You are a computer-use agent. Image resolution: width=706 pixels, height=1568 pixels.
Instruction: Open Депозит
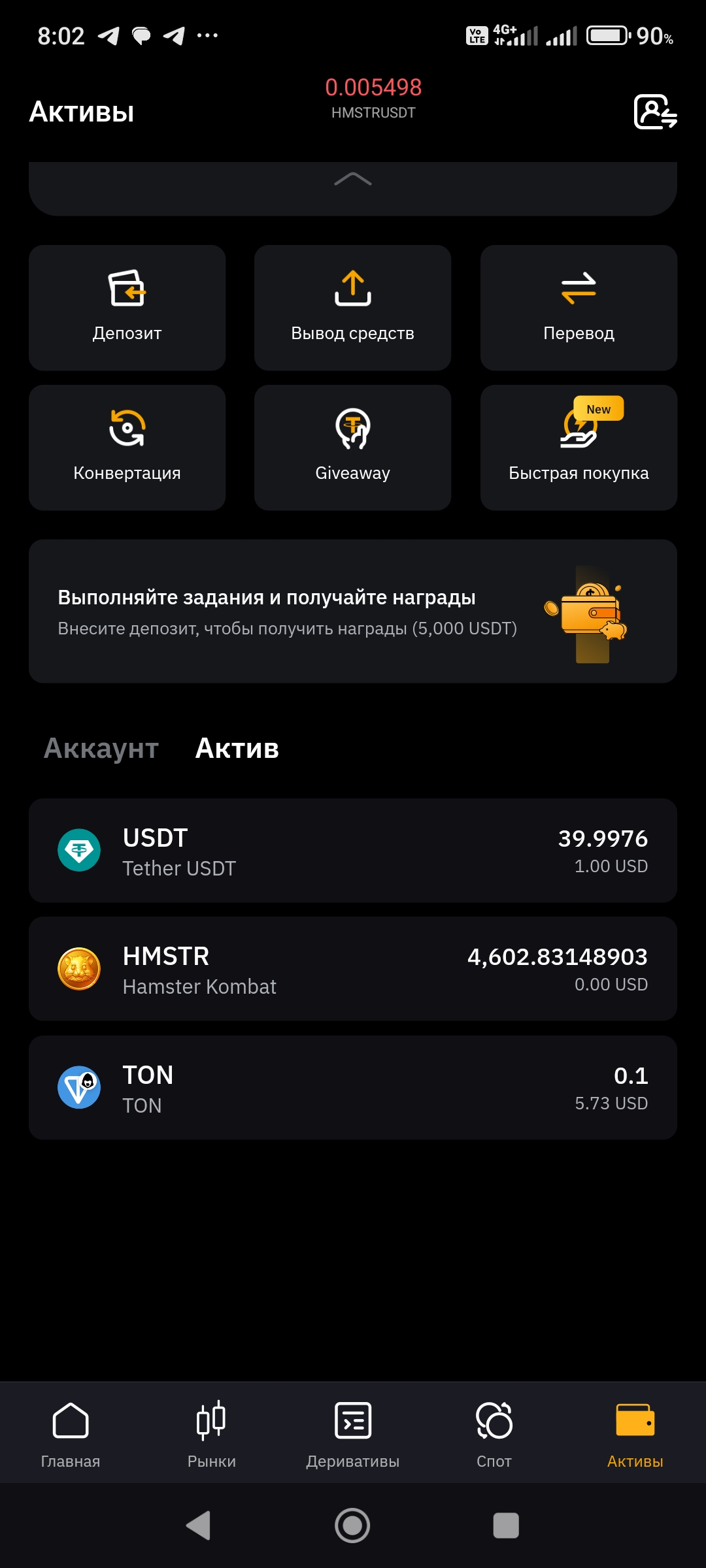tap(127, 308)
